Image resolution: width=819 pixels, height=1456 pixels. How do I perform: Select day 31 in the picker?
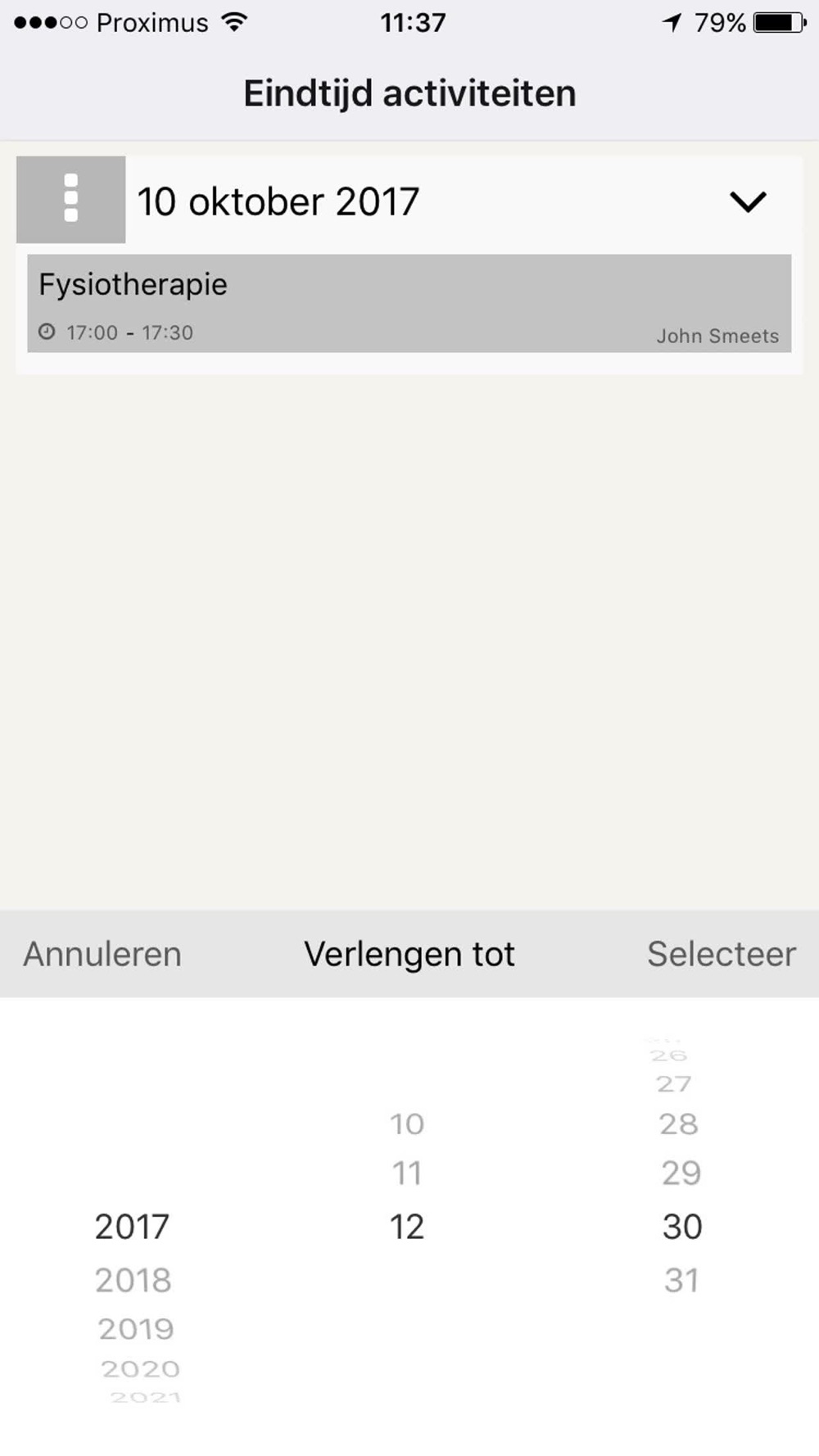pos(681,1280)
